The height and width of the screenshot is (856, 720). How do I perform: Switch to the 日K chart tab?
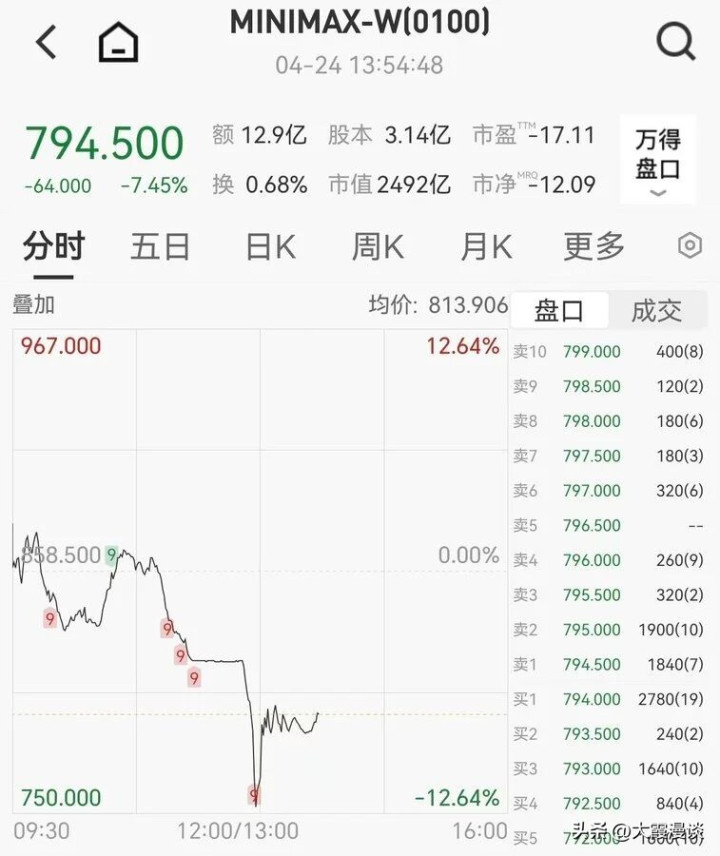tap(270, 246)
